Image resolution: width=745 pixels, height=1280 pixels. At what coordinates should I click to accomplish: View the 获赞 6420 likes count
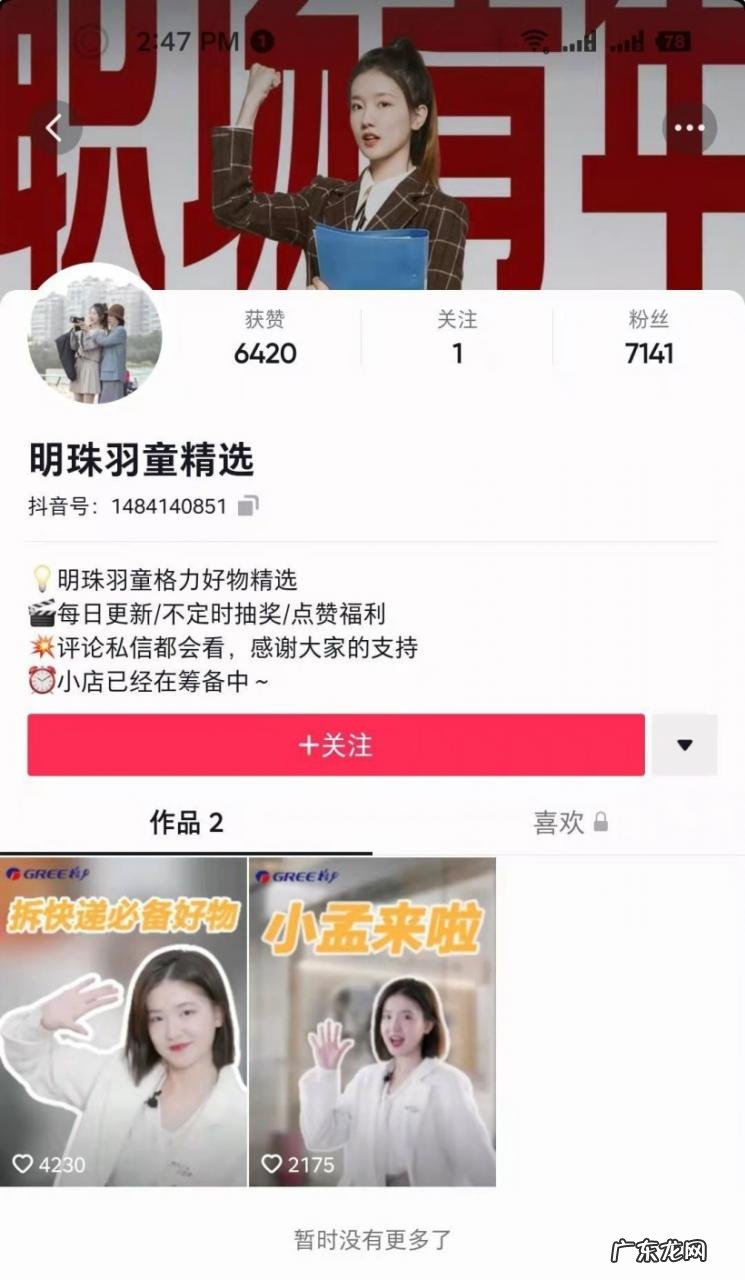point(262,340)
